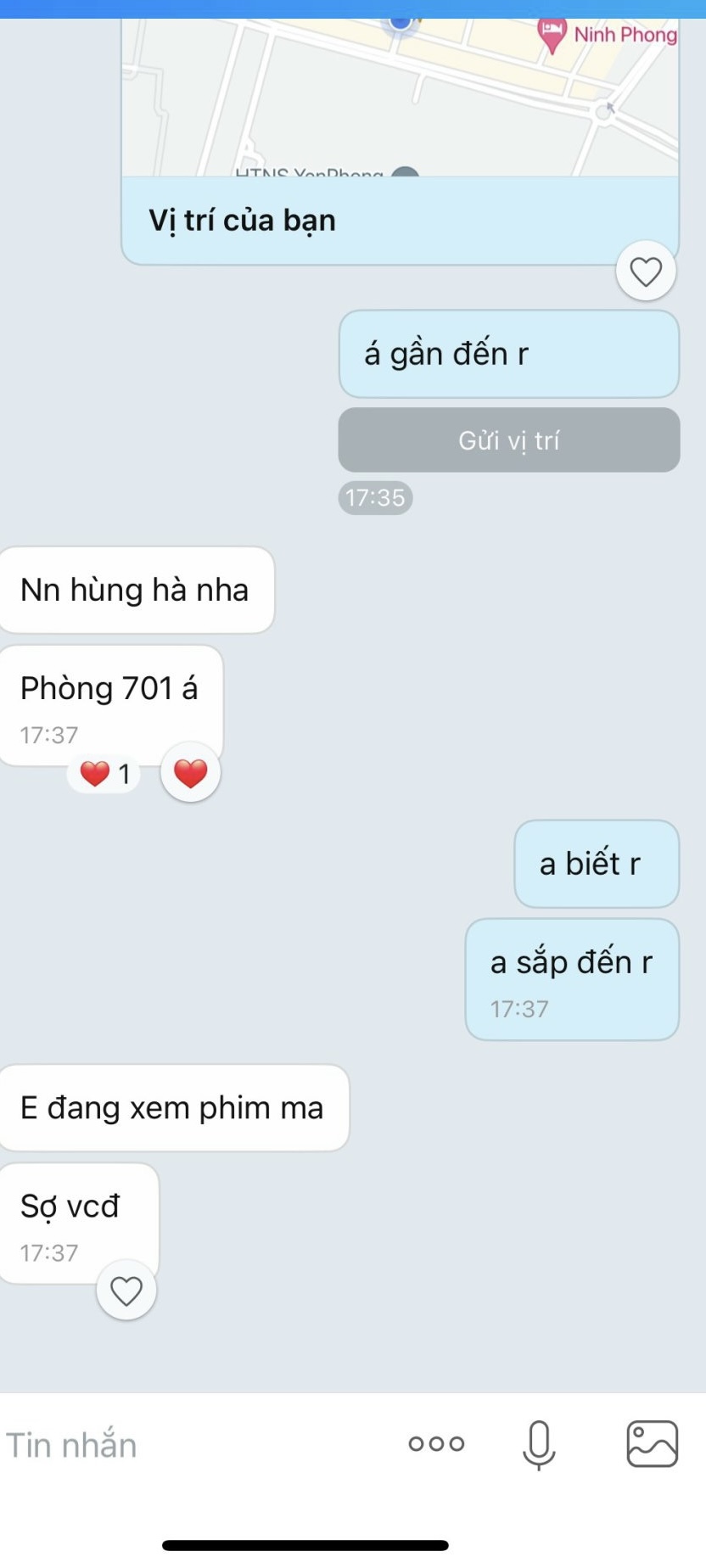Tap the heart reaction on Phòng 701 á
This screenshot has width=706, height=1568.
coord(190,773)
